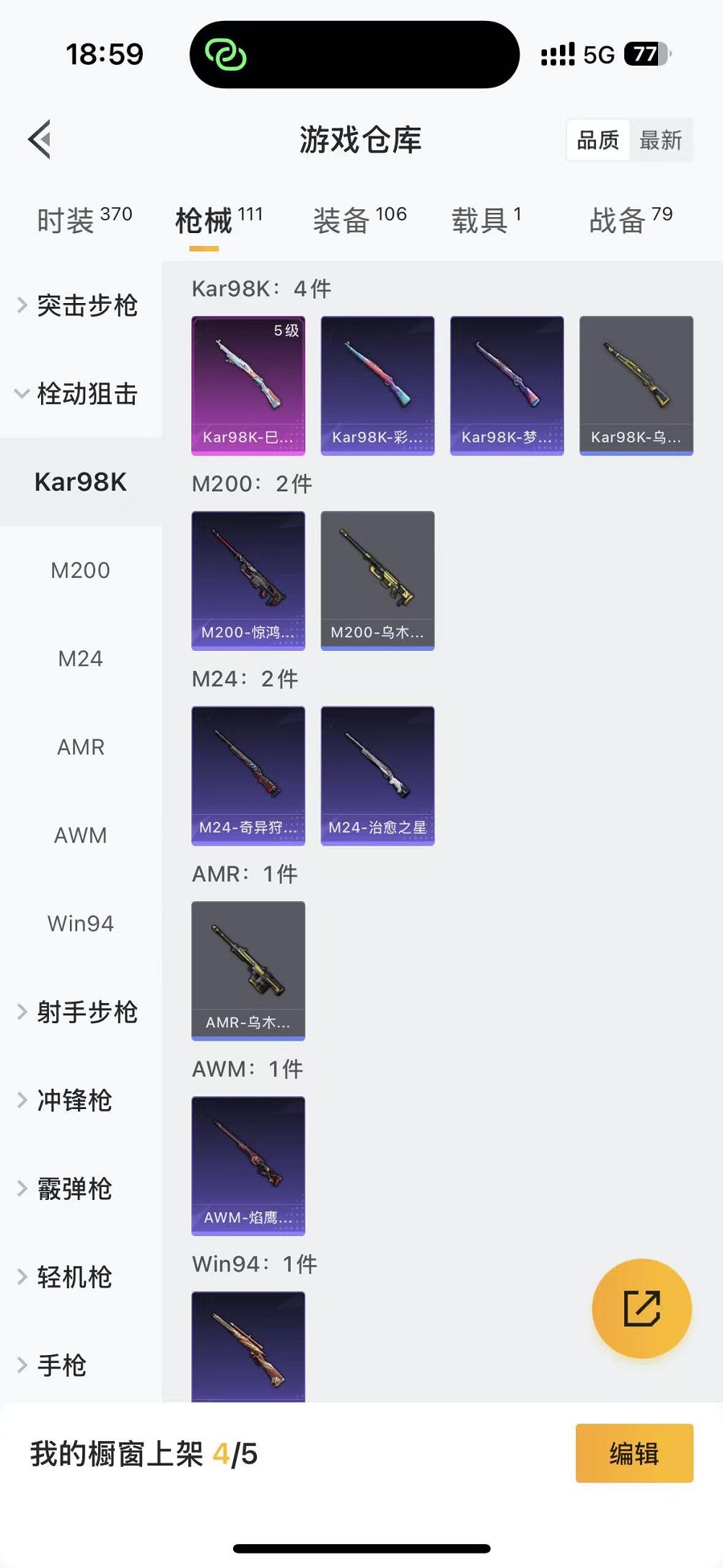
Task: Select AWM in the sidebar
Action: tap(79, 835)
